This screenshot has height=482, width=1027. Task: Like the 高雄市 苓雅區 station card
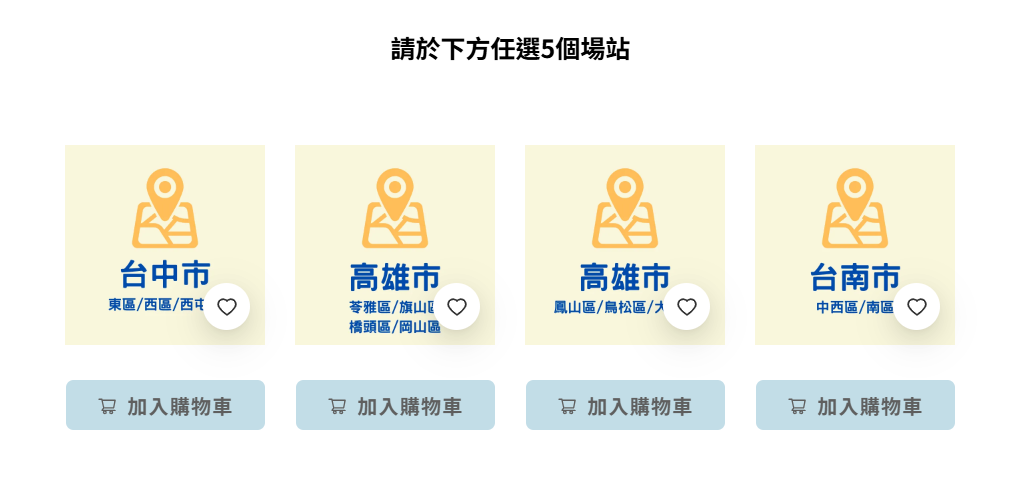[457, 307]
